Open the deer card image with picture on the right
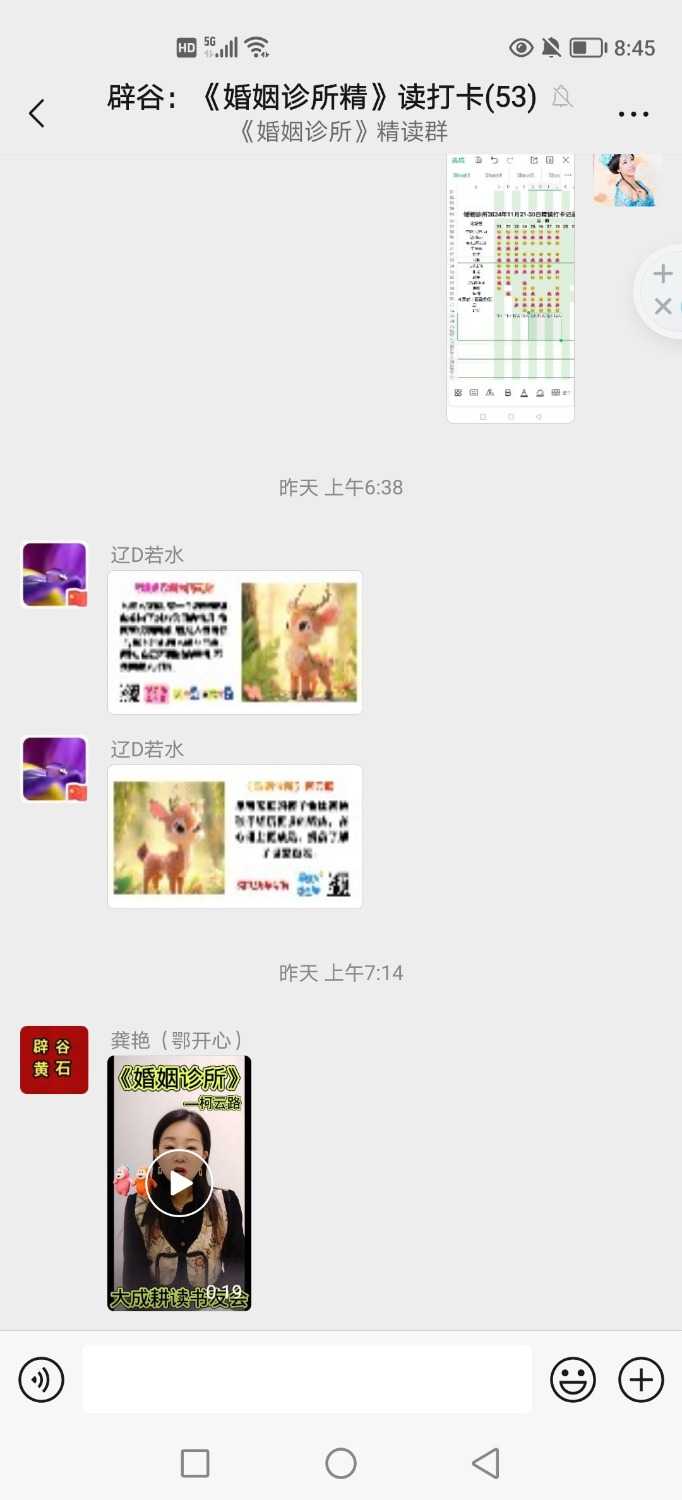Viewport: 682px width, 1500px height. tap(235, 642)
